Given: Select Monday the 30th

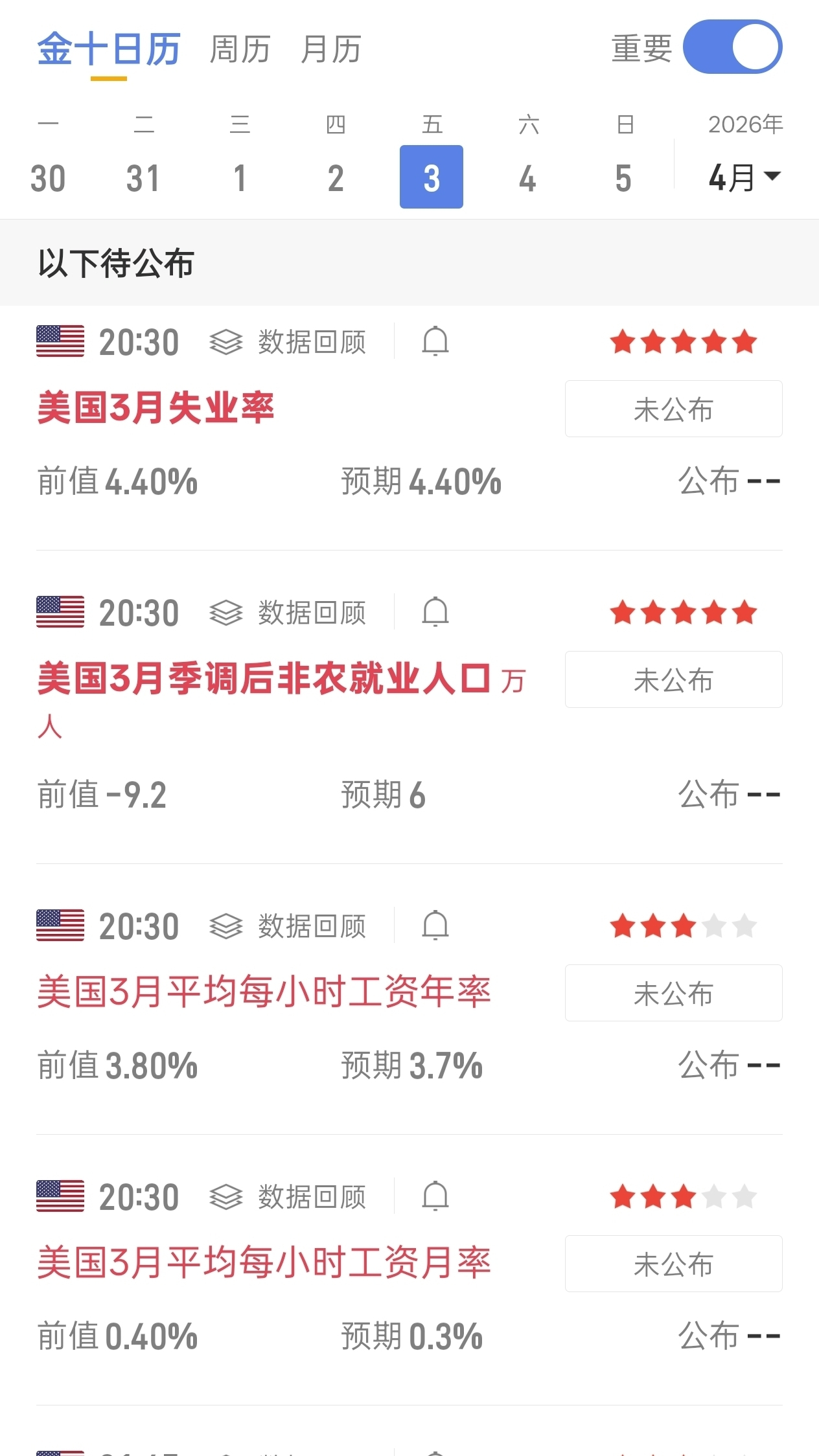Looking at the screenshot, I should tap(48, 177).
